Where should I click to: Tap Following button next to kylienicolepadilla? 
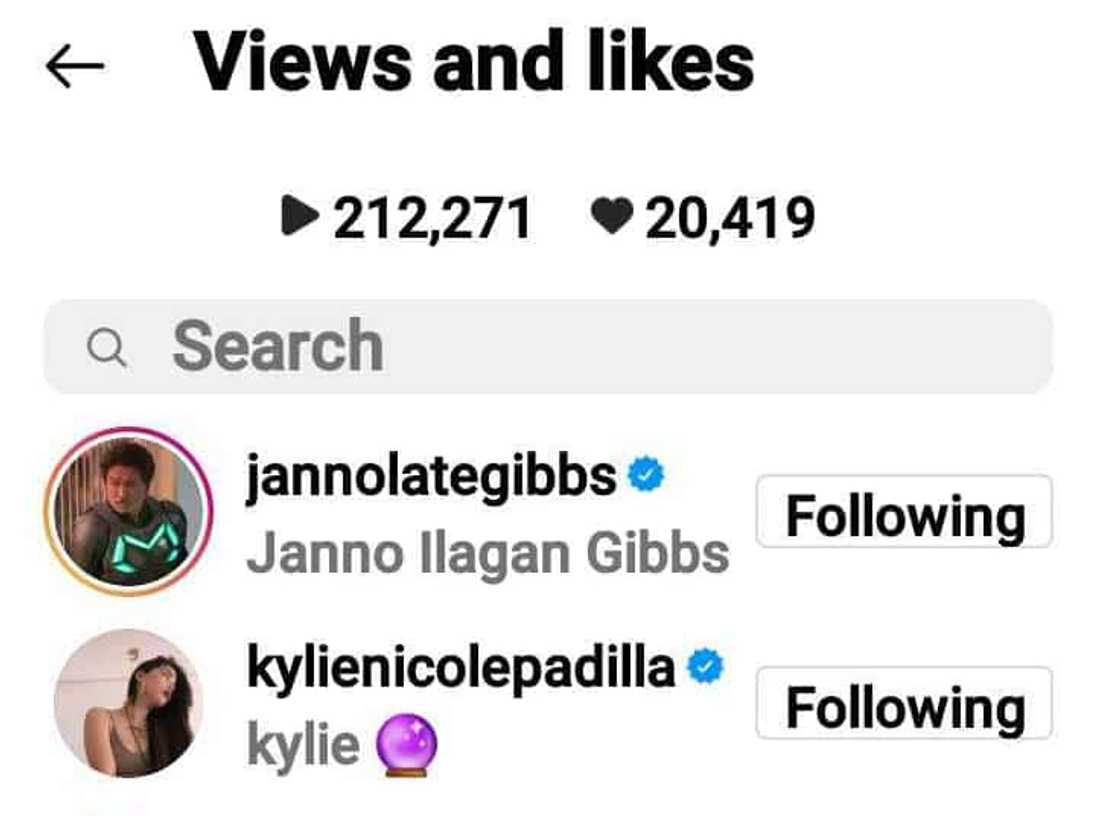click(904, 703)
